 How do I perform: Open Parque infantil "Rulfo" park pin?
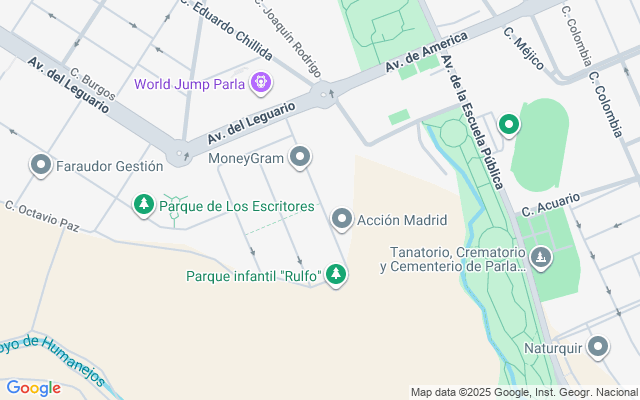336,274
